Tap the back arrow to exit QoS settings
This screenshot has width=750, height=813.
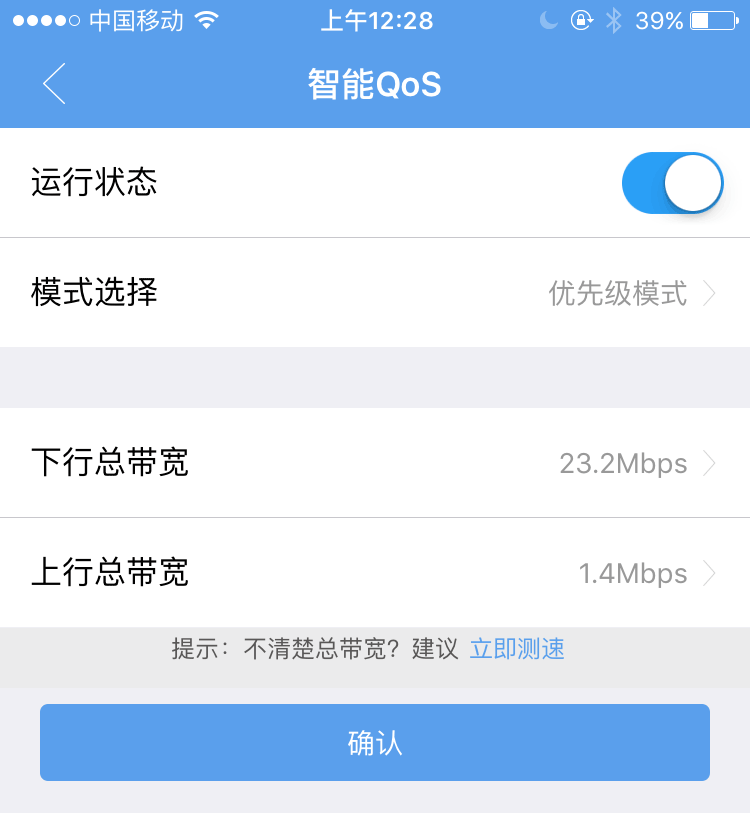tap(54, 85)
